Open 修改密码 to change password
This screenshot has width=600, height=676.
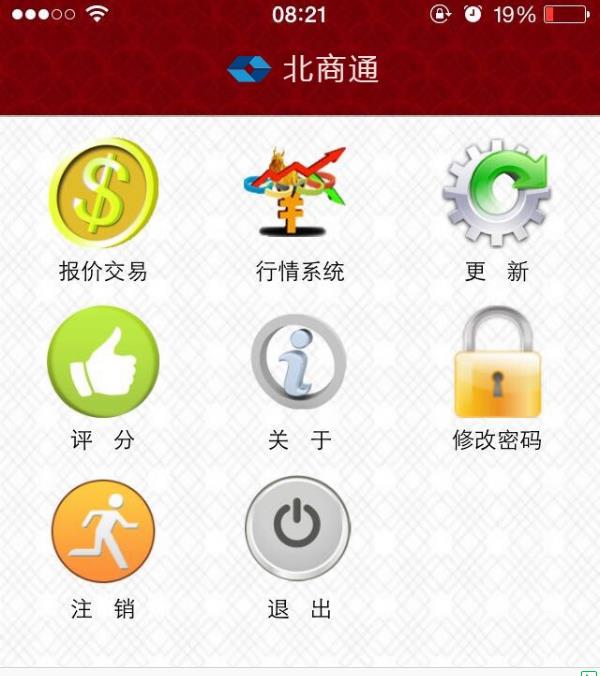tap(496, 364)
